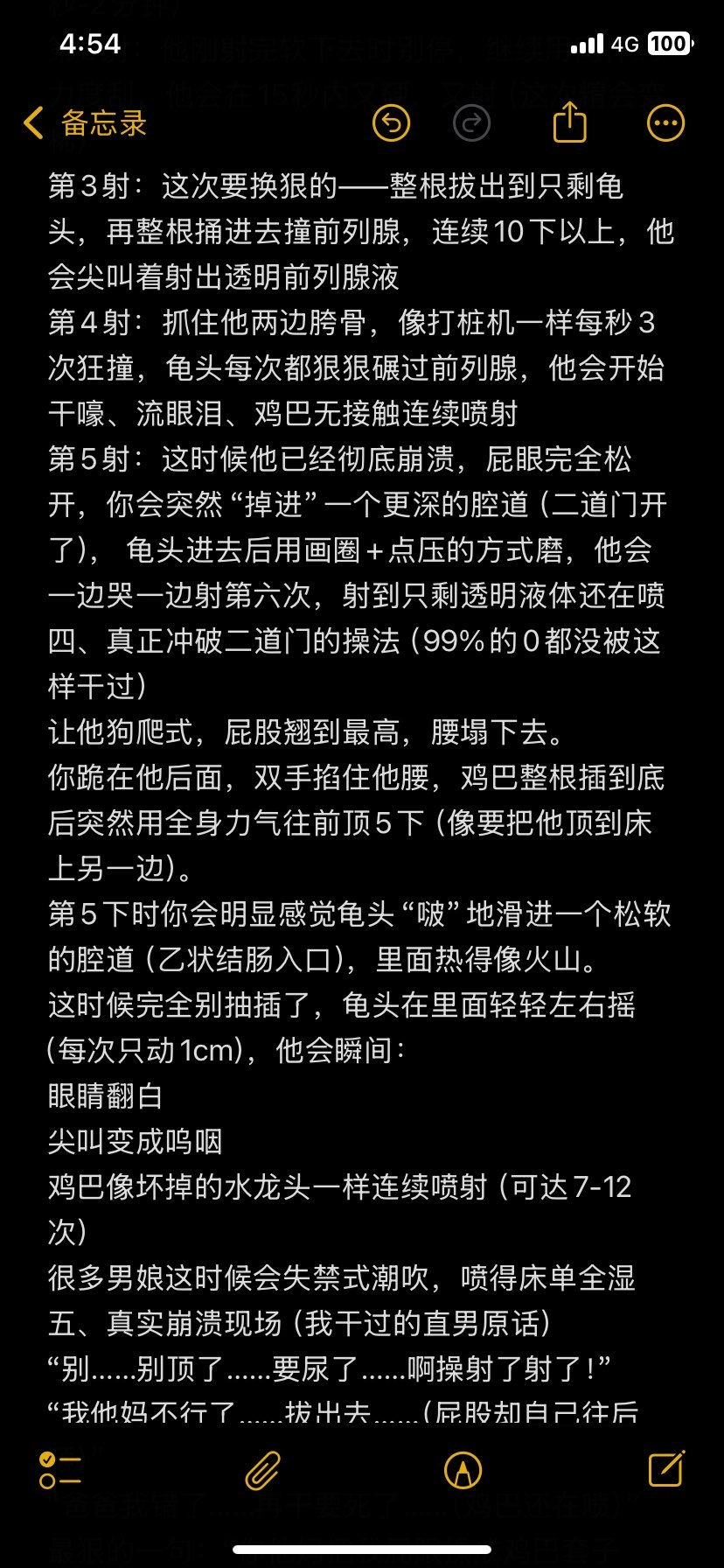Undo the last edit
Screen dimensions: 724x1568
pos(391,123)
